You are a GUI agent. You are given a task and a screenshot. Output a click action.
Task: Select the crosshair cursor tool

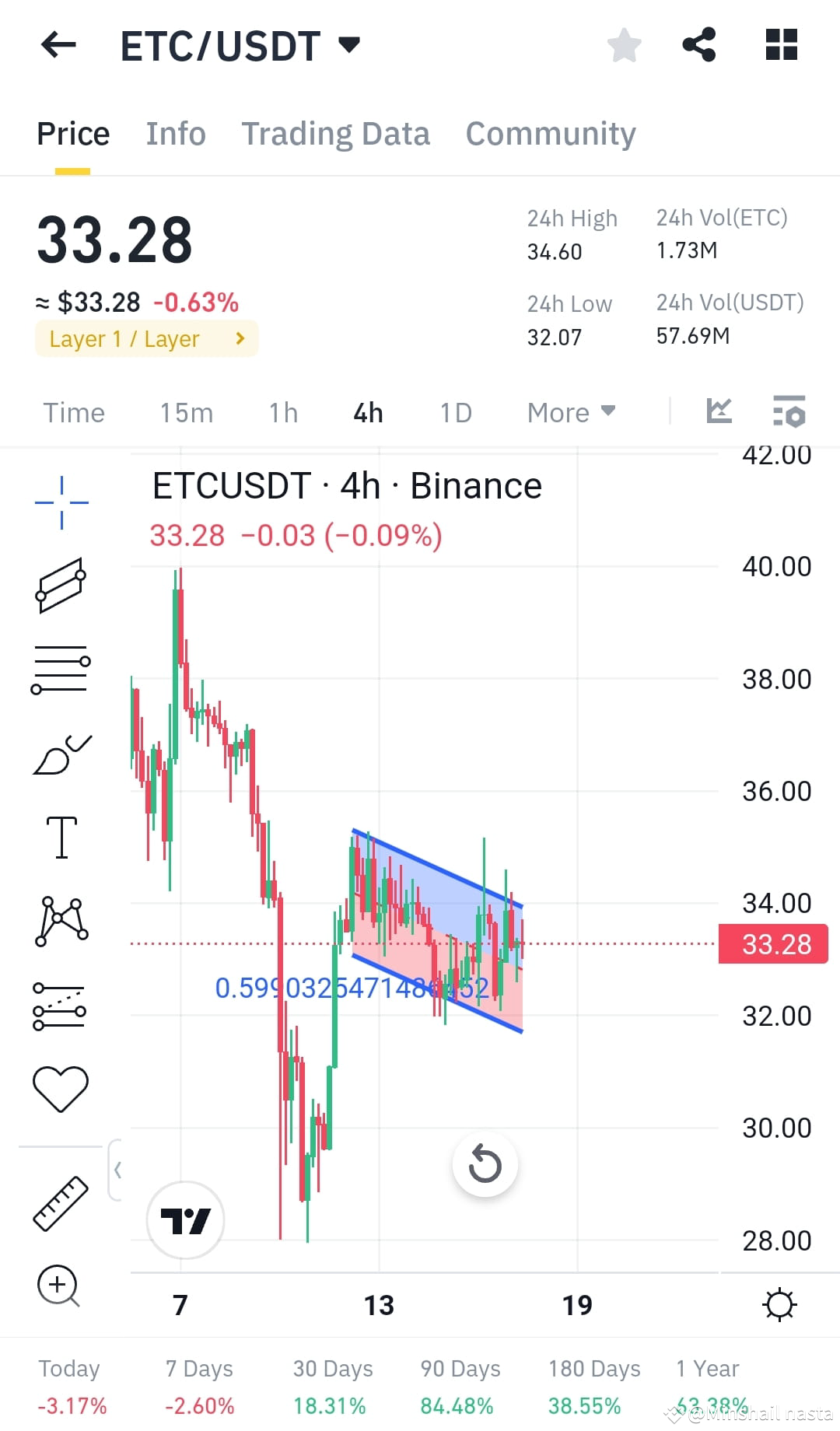(x=60, y=502)
